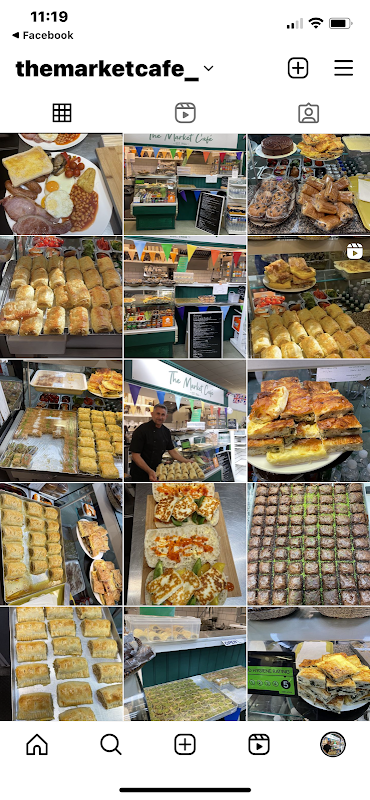Go to the Home feed
Viewport: 370px width, 800px height.
(x=37, y=745)
